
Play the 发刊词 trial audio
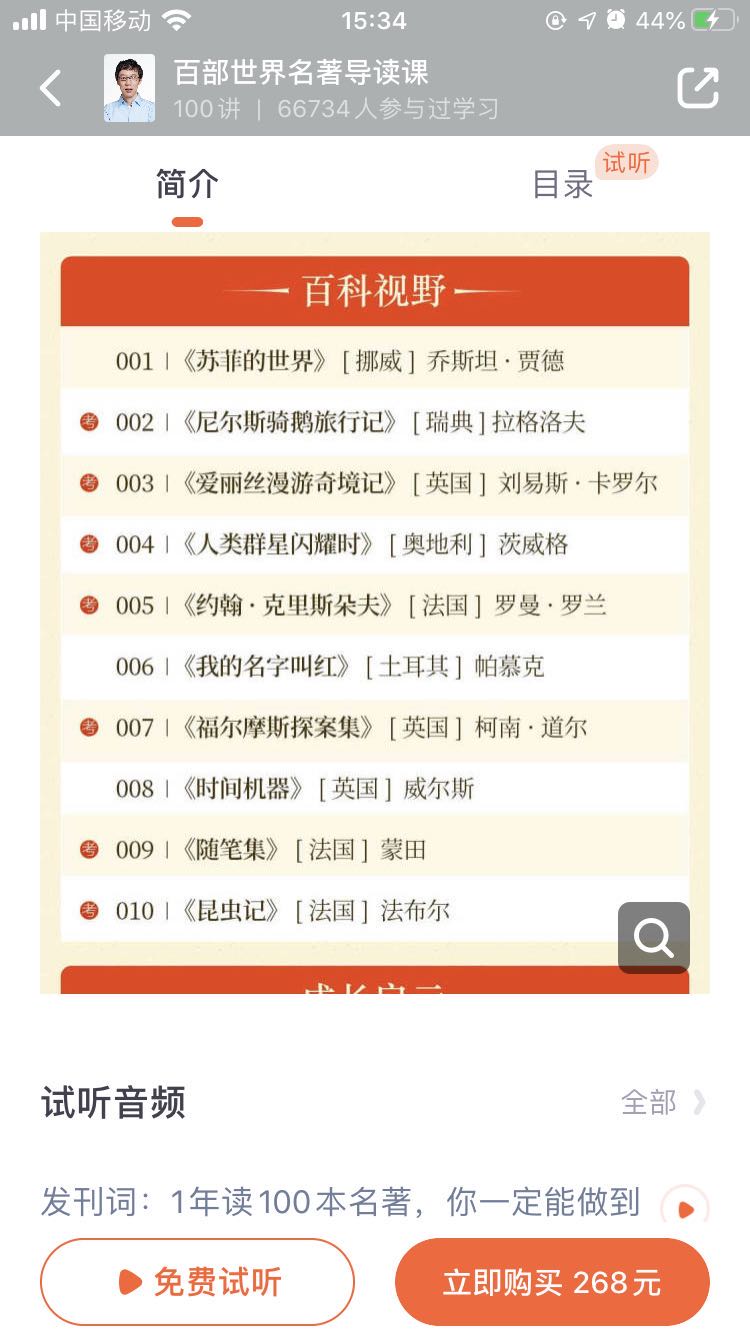pyautogui.click(x=685, y=1208)
